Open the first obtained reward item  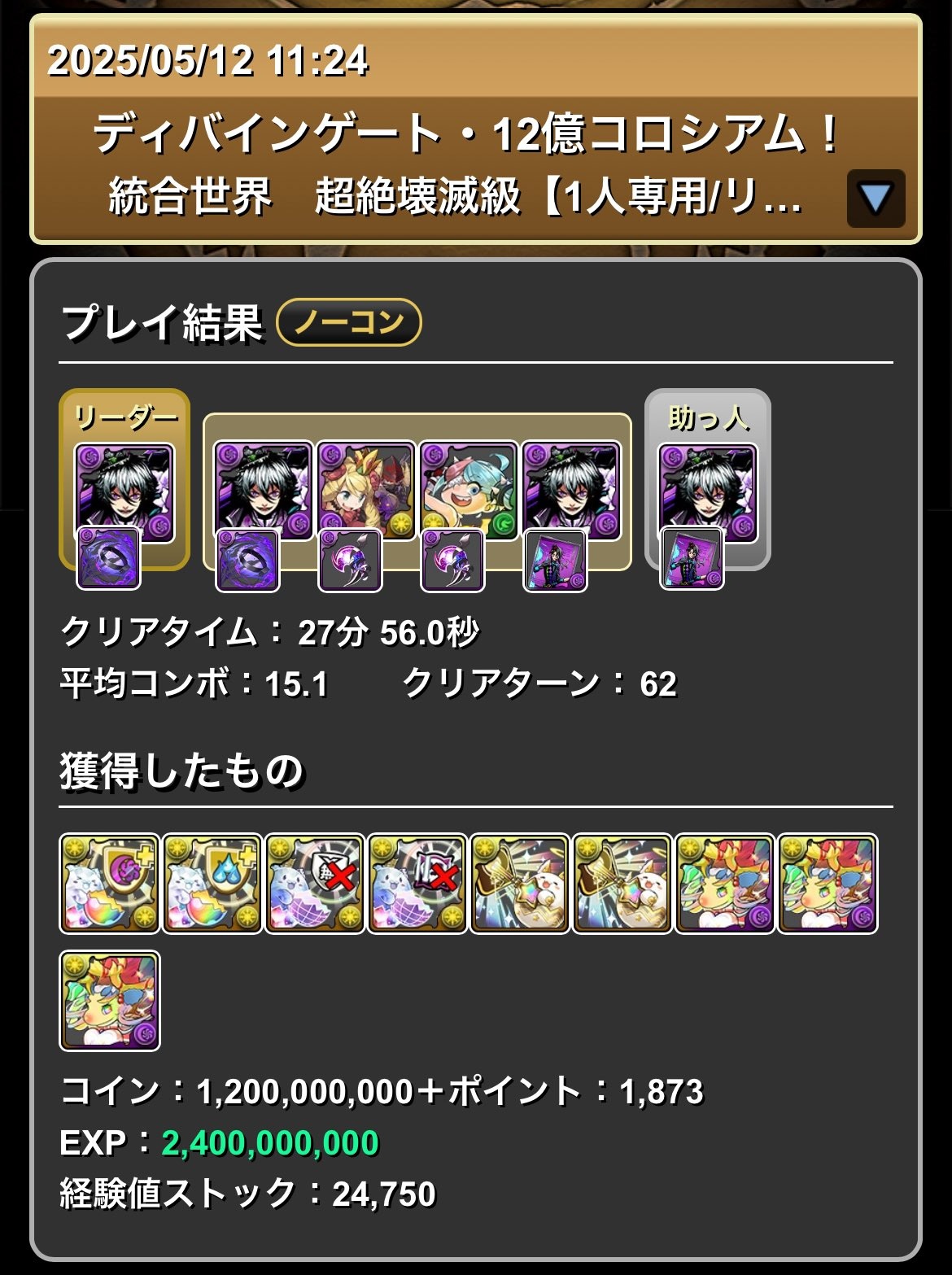click(110, 883)
